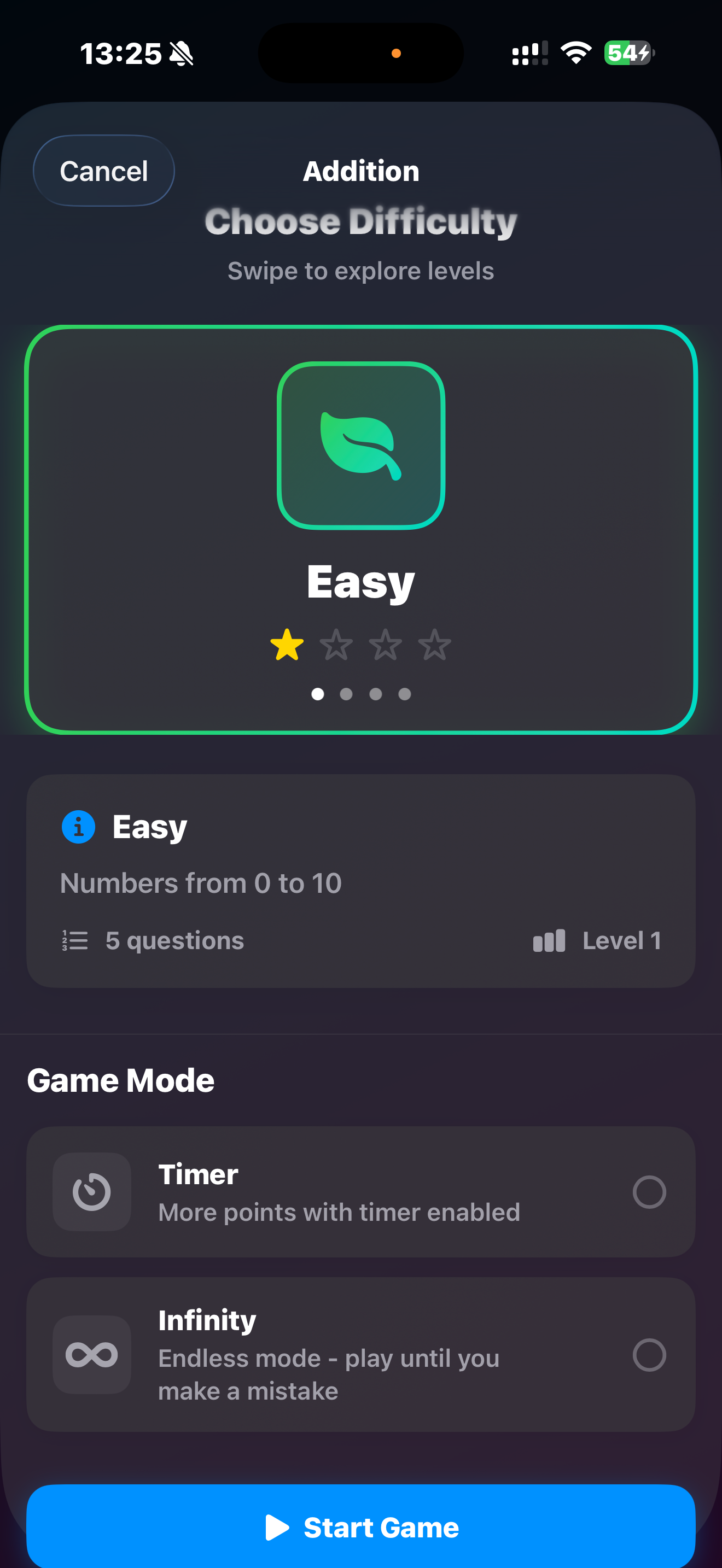Open the Addition difficulty chooser header
722x1568 pixels.
361,171
